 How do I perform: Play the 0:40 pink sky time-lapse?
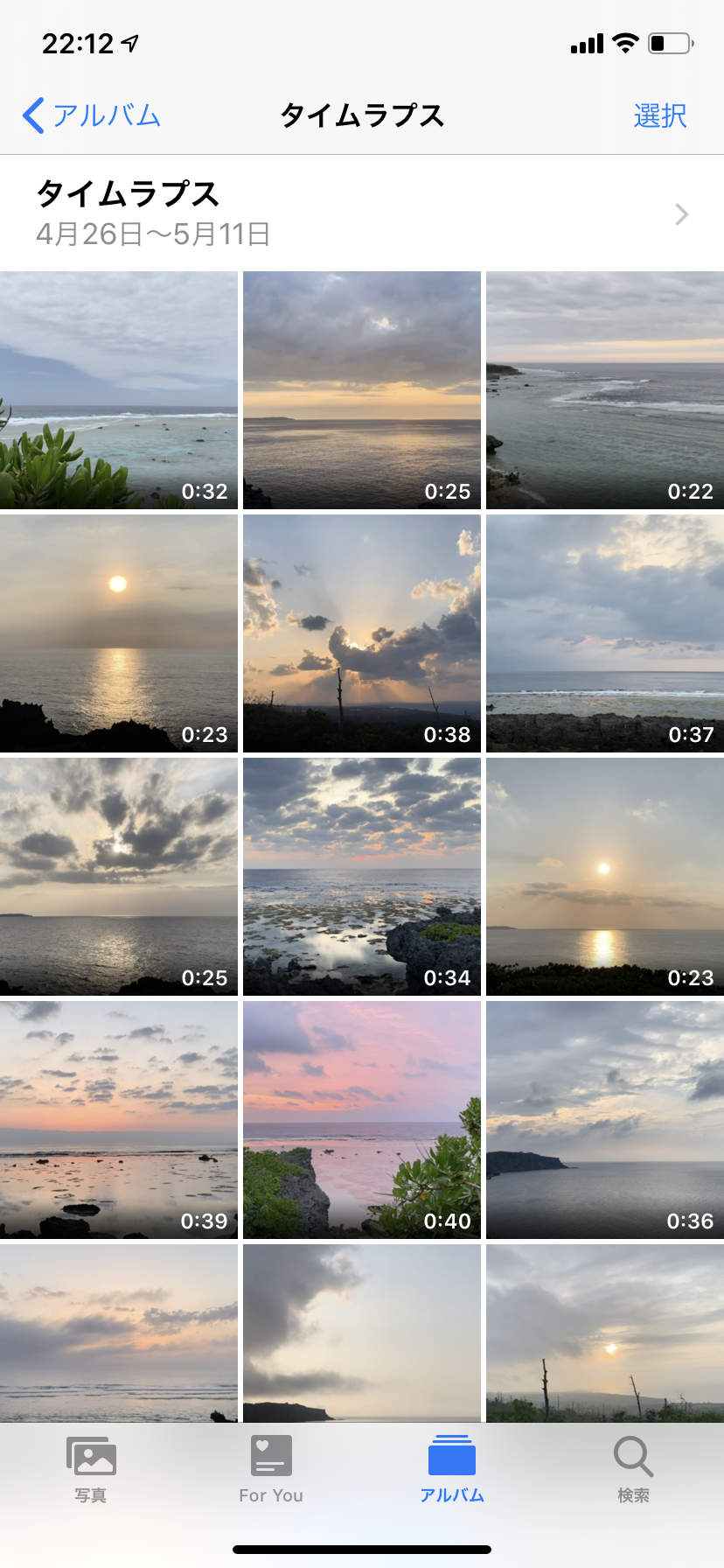pos(362,1120)
